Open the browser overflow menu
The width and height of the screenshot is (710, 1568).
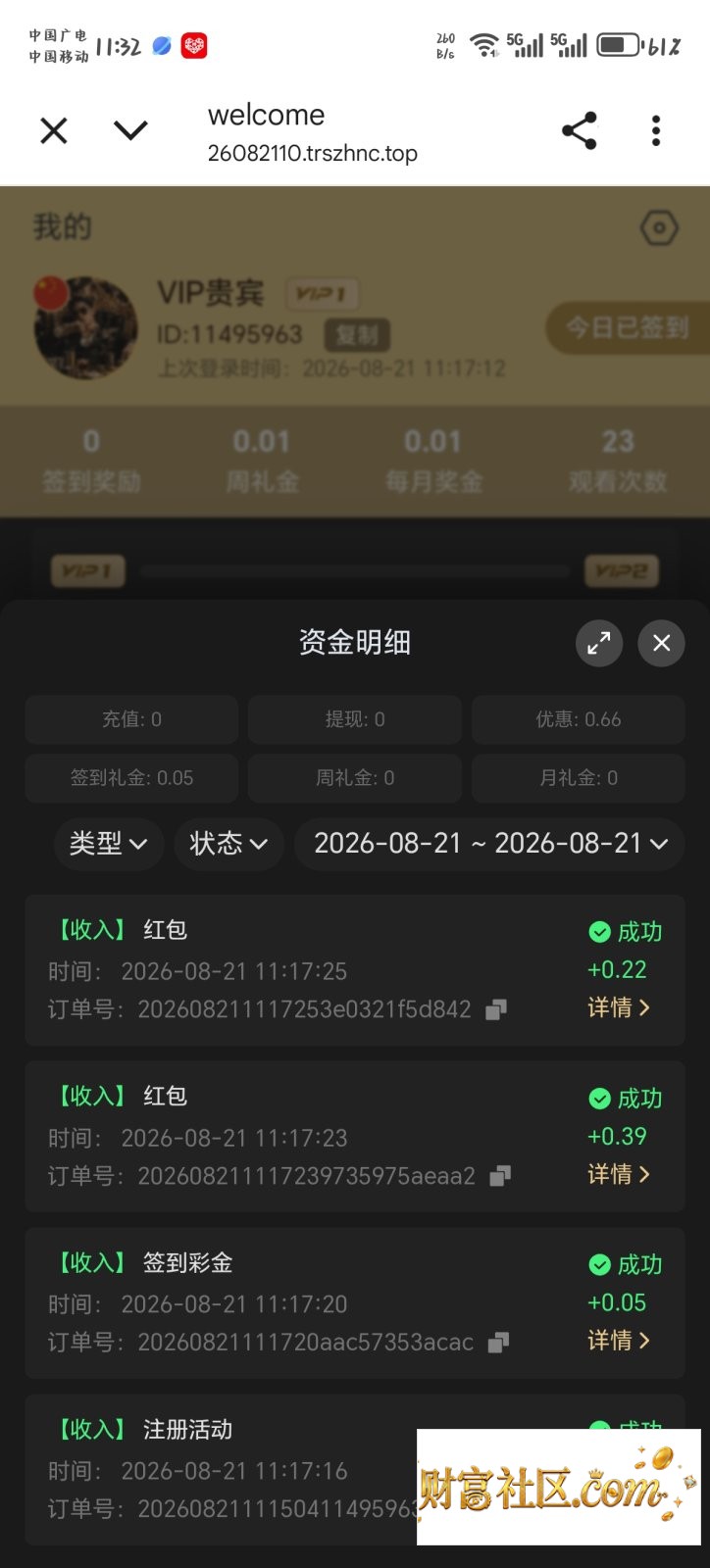point(656,130)
